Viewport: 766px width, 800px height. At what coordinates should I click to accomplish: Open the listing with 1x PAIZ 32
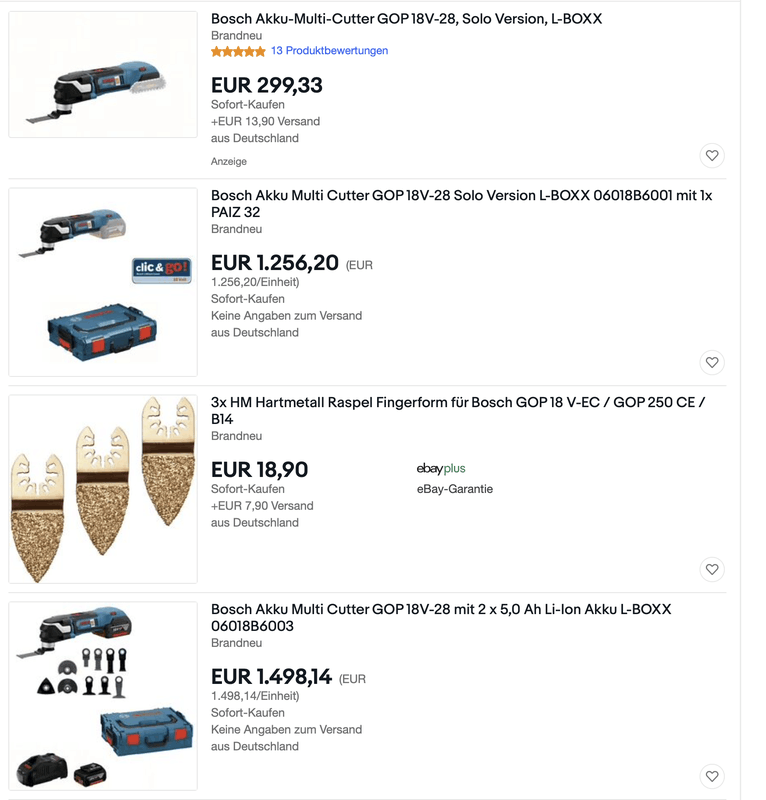[461, 203]
